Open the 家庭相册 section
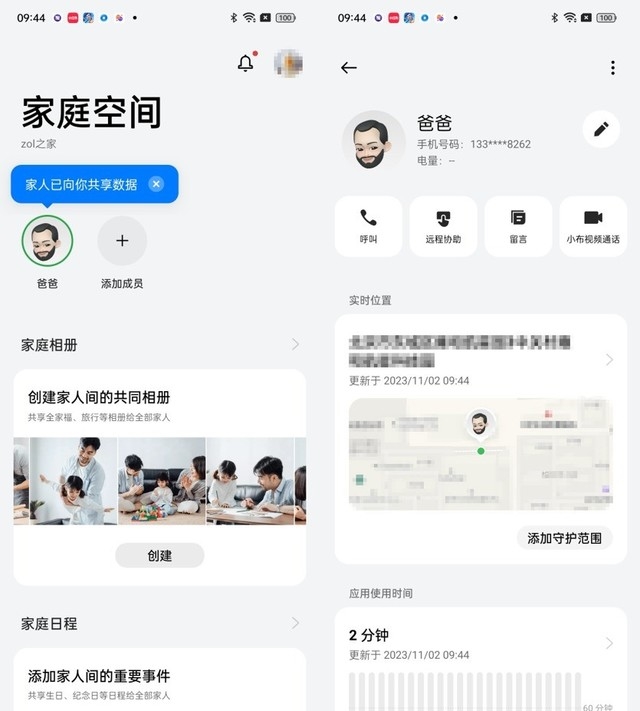This screenshot has height=711, width=640. (x=160, y=345)
